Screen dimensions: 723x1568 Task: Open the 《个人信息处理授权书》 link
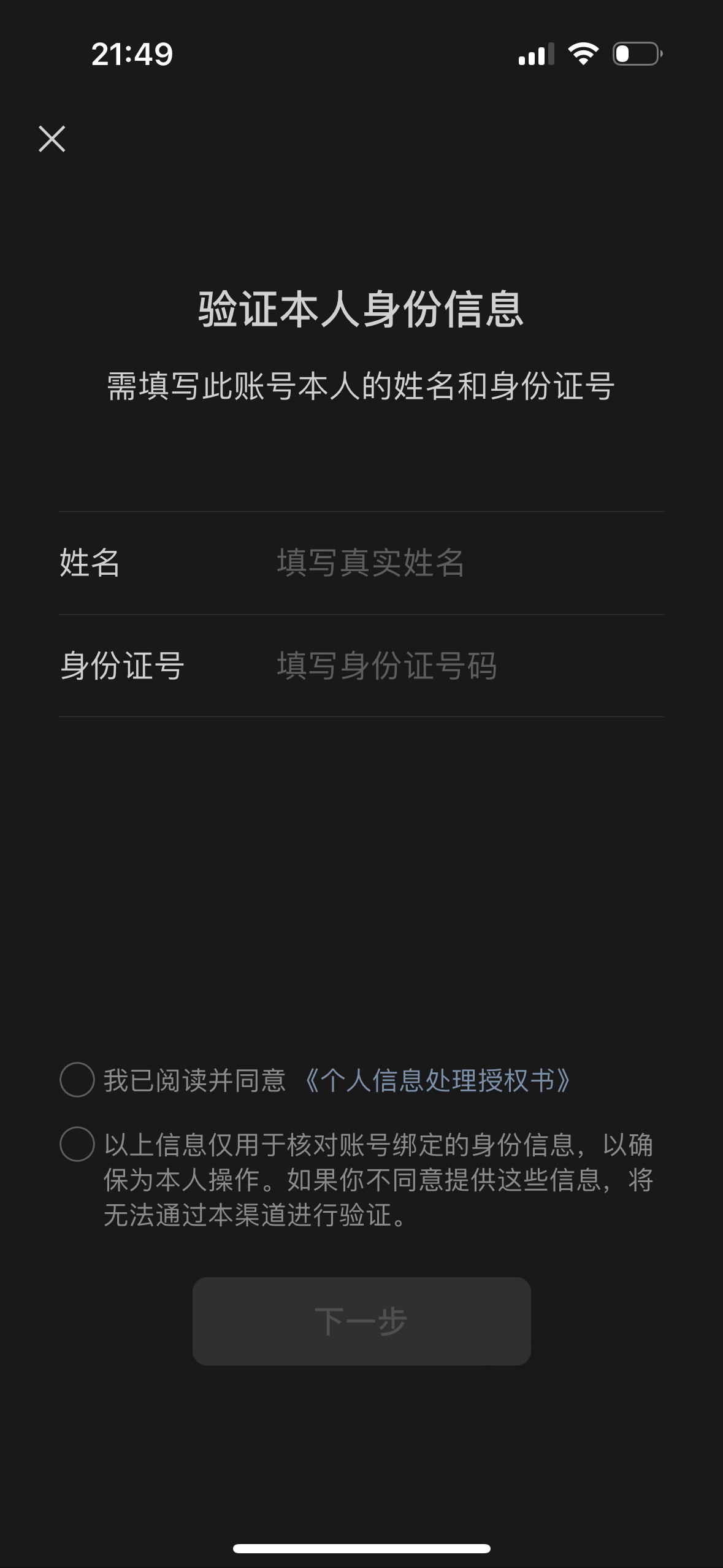point(437,1080)
